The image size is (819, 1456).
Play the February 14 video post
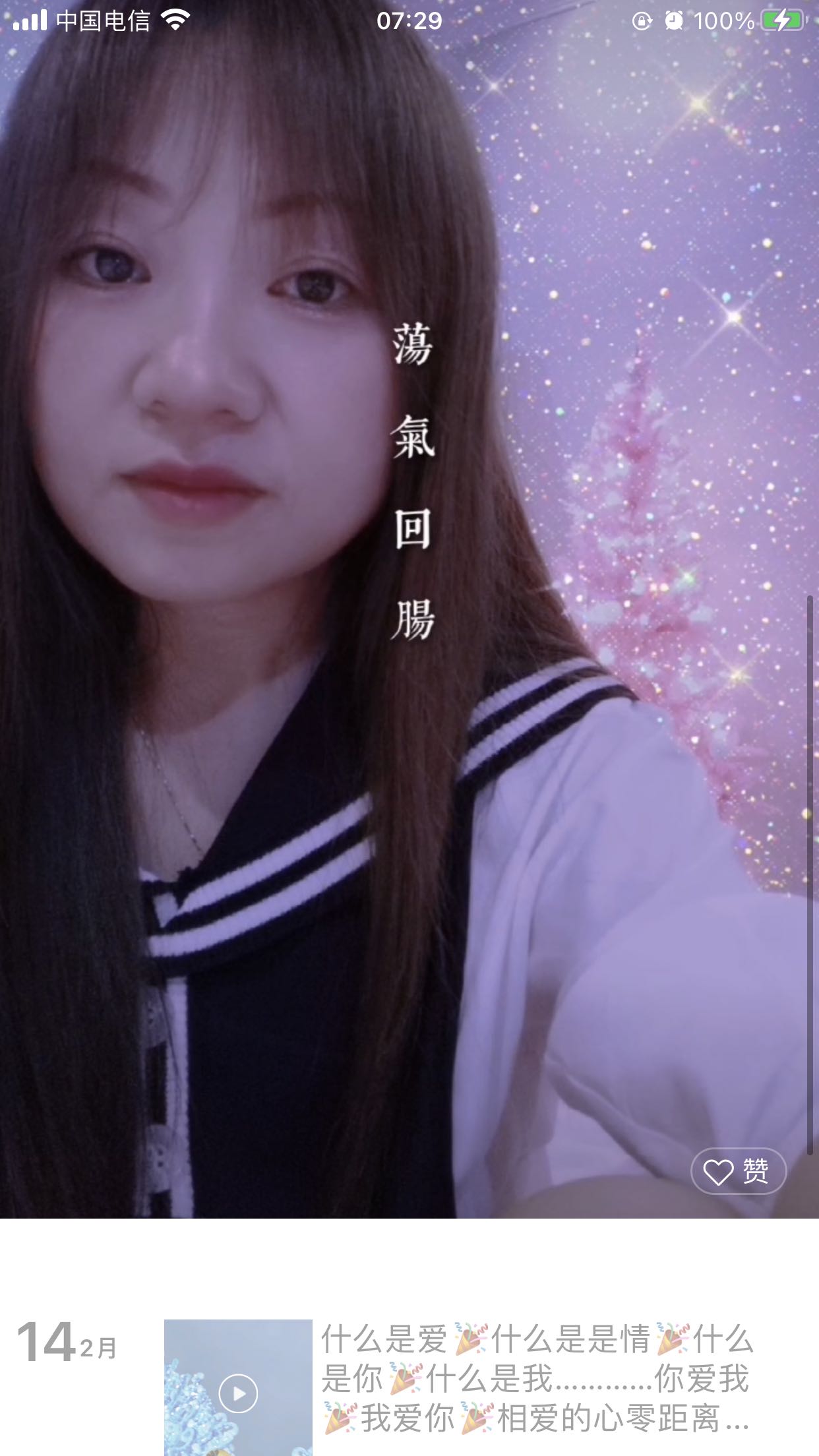pos(238,1393)
